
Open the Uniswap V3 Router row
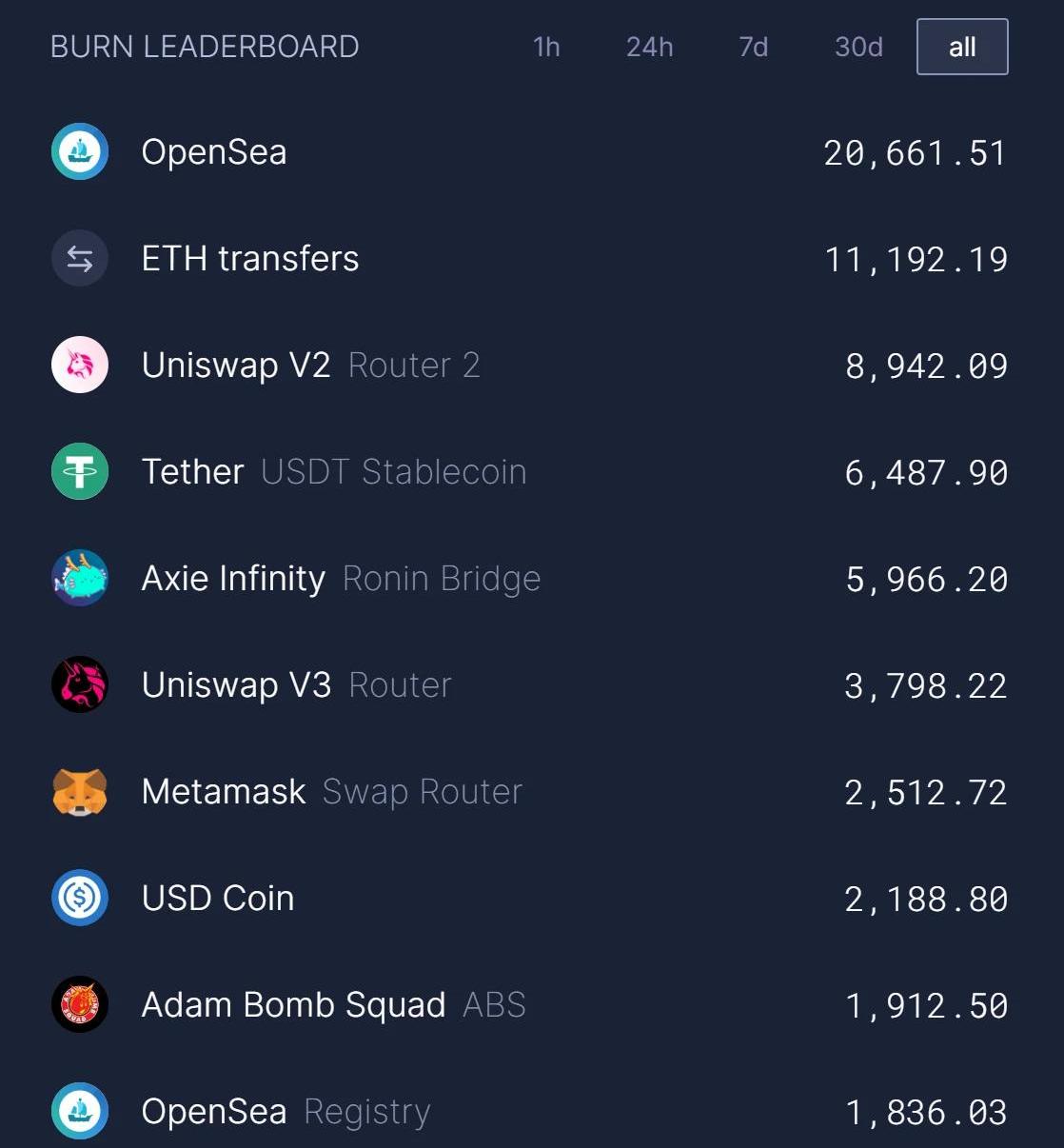coord(296,685)
